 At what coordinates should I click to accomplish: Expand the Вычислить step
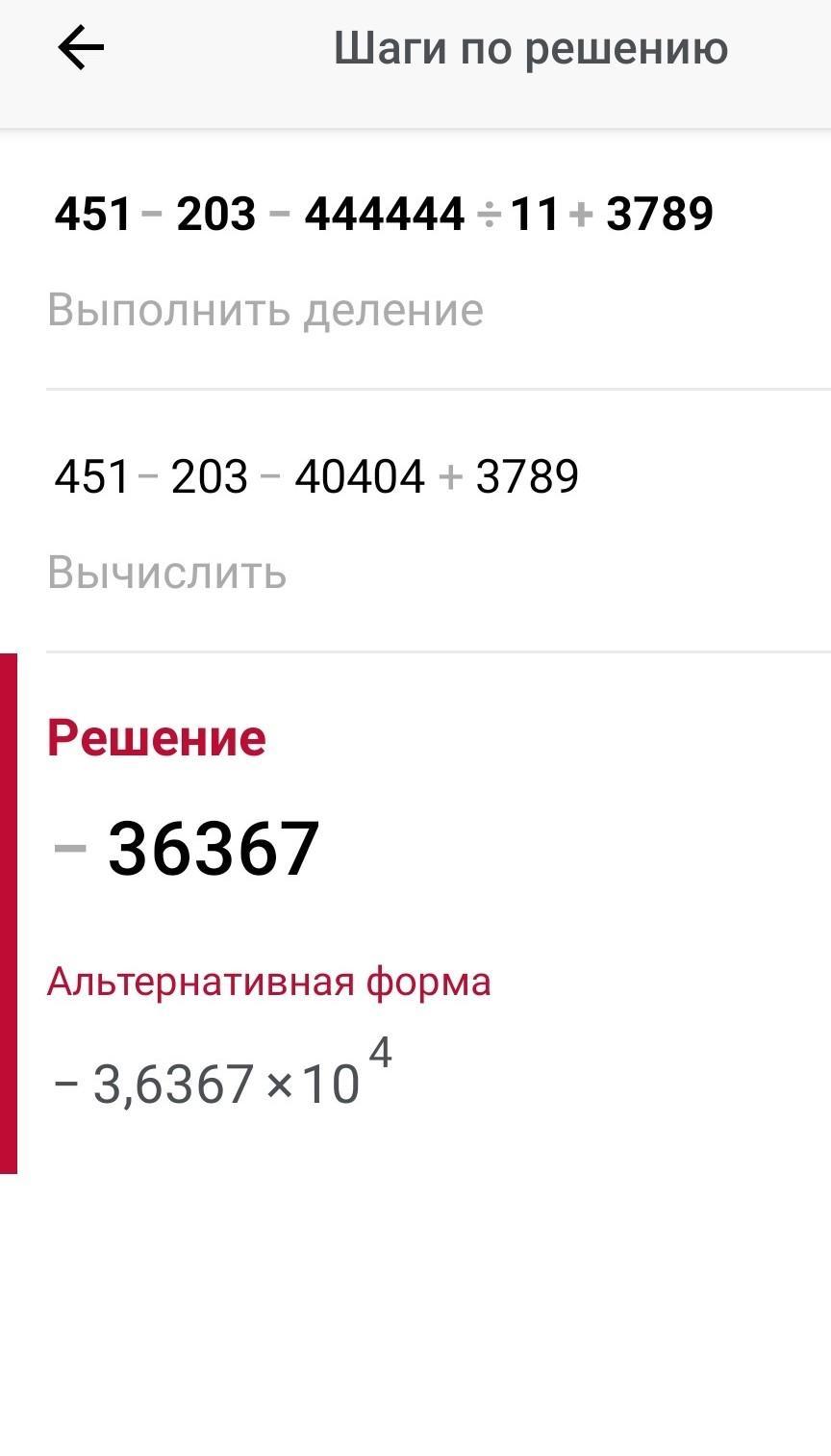click(x=167, y=573)
